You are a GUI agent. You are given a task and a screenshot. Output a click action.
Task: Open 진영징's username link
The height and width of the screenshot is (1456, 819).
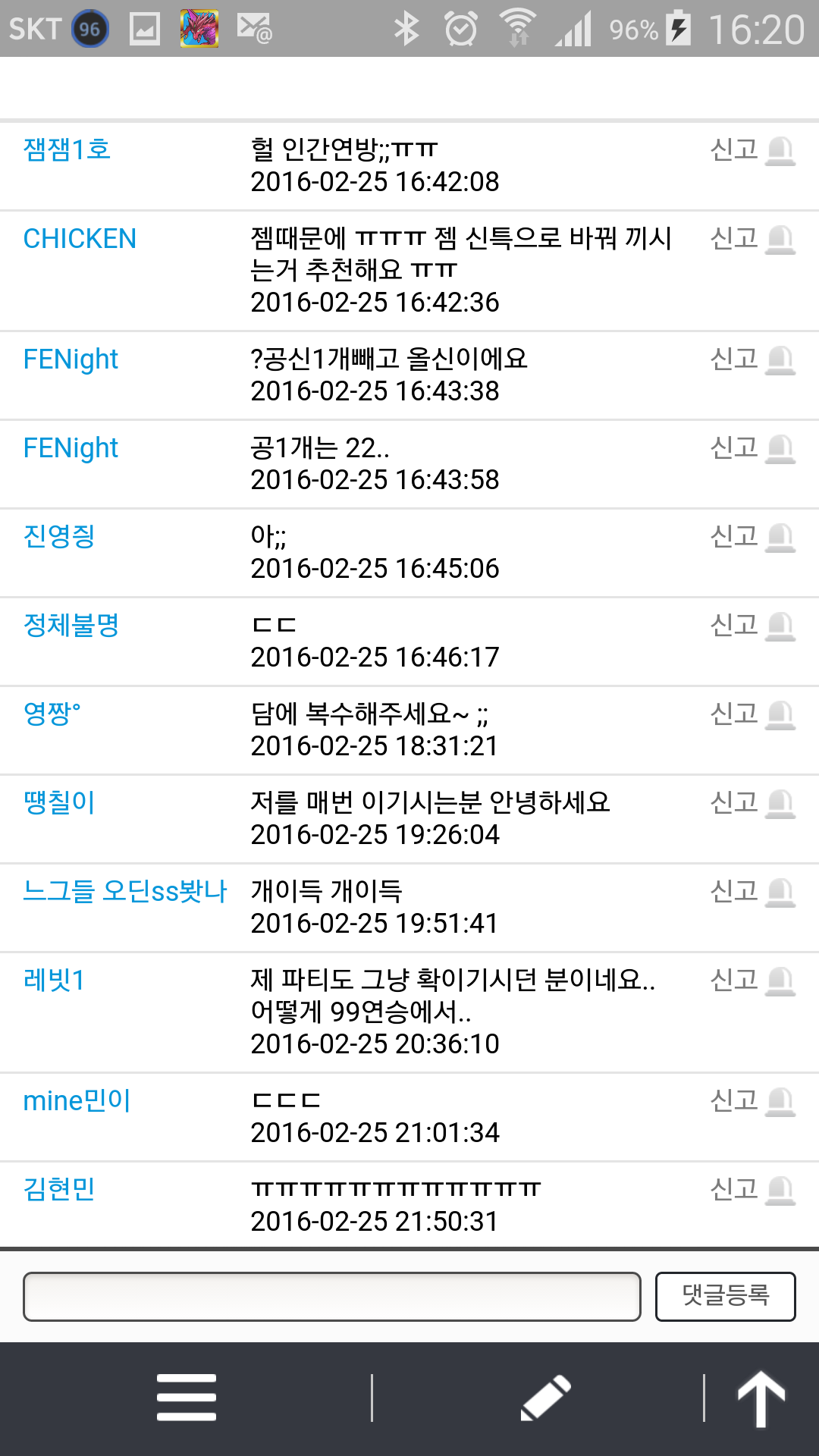click(59, 537)
